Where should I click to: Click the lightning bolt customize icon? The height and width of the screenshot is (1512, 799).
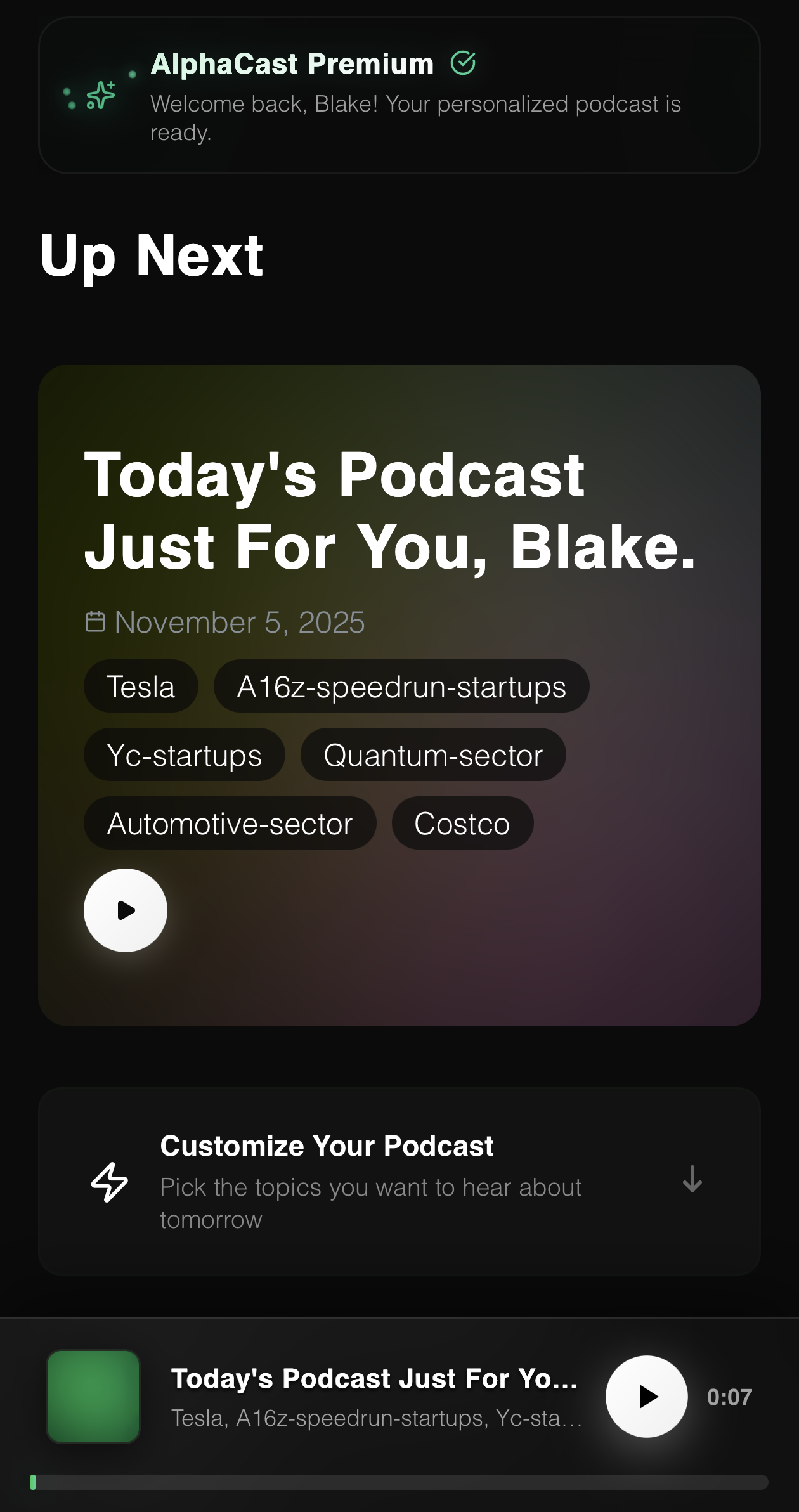pos(109,1180)
